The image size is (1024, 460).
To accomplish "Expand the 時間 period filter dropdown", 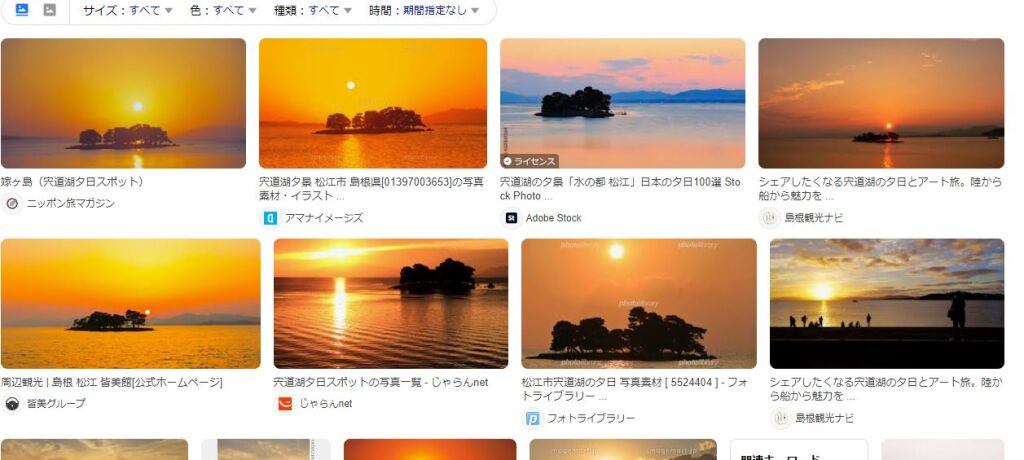I will tap(424, 10).
